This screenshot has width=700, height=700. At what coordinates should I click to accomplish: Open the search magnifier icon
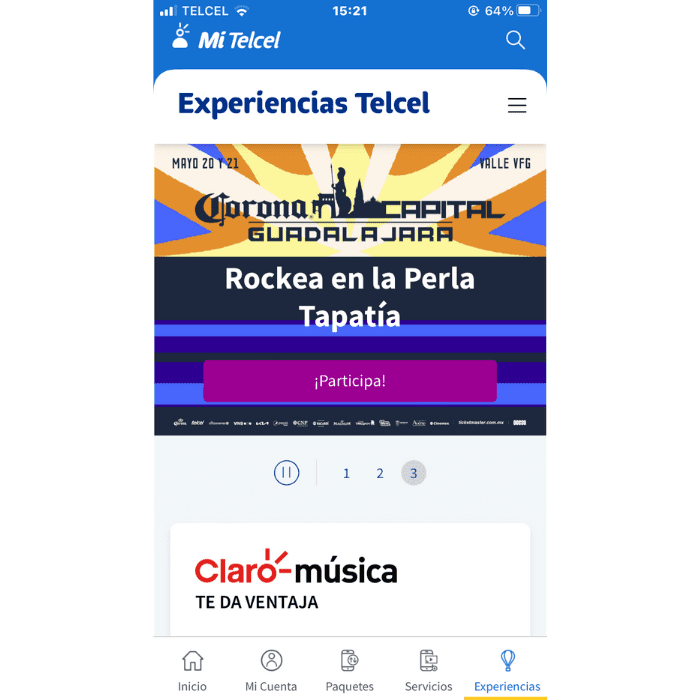coord(515,40)
